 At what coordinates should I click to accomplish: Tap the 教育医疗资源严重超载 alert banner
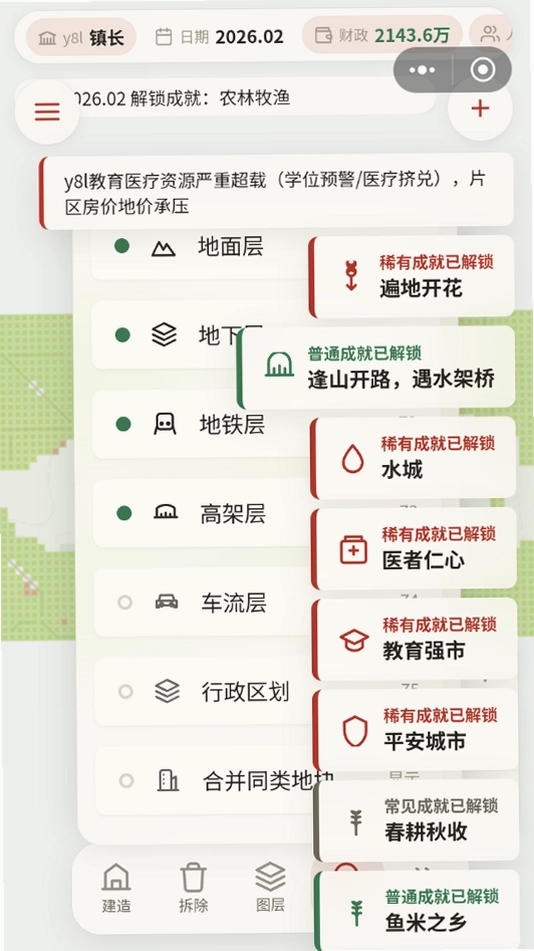pyautogui.click(x=277, y=192)
